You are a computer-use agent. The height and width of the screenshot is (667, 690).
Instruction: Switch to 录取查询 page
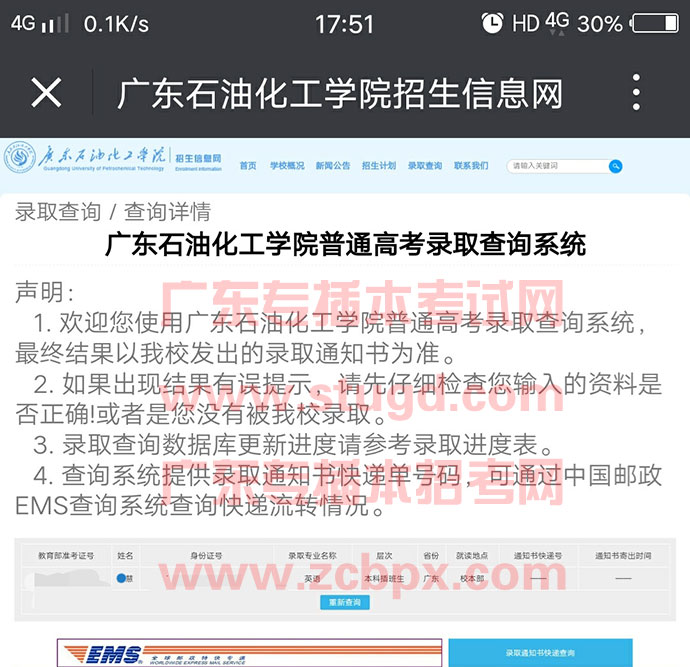click(425, 166)
